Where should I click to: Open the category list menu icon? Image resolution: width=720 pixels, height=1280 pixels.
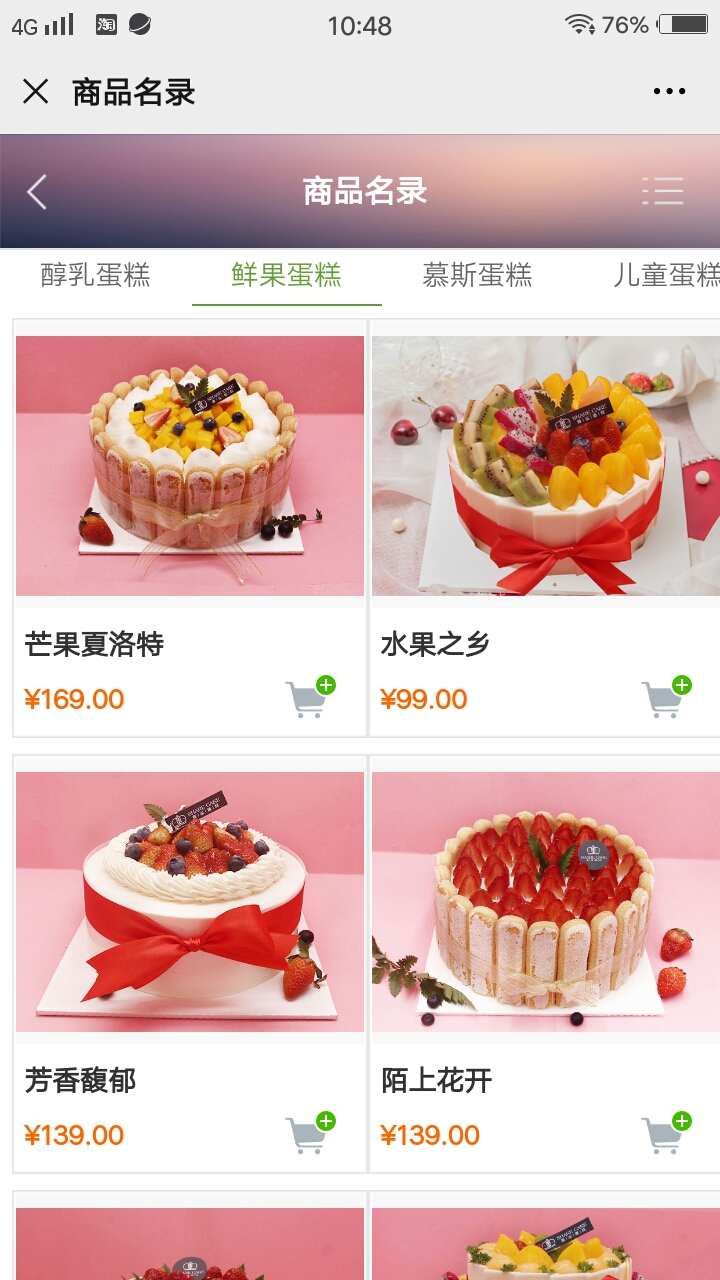pyautogui.click(x=663, y=191)
